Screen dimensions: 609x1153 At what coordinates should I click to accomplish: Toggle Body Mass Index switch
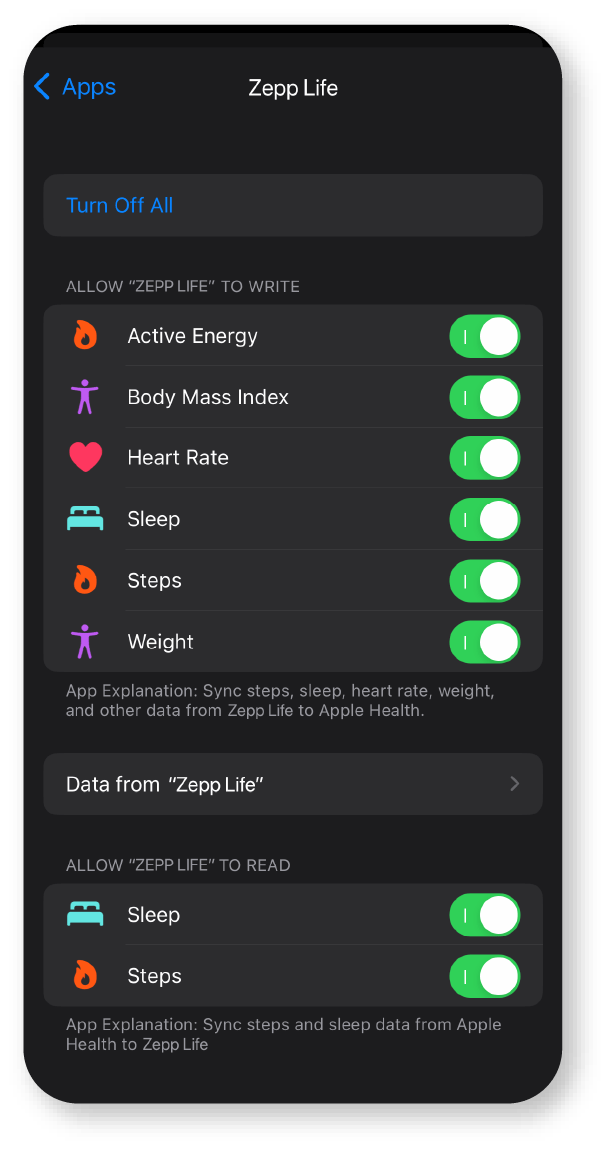pos(485,398)
